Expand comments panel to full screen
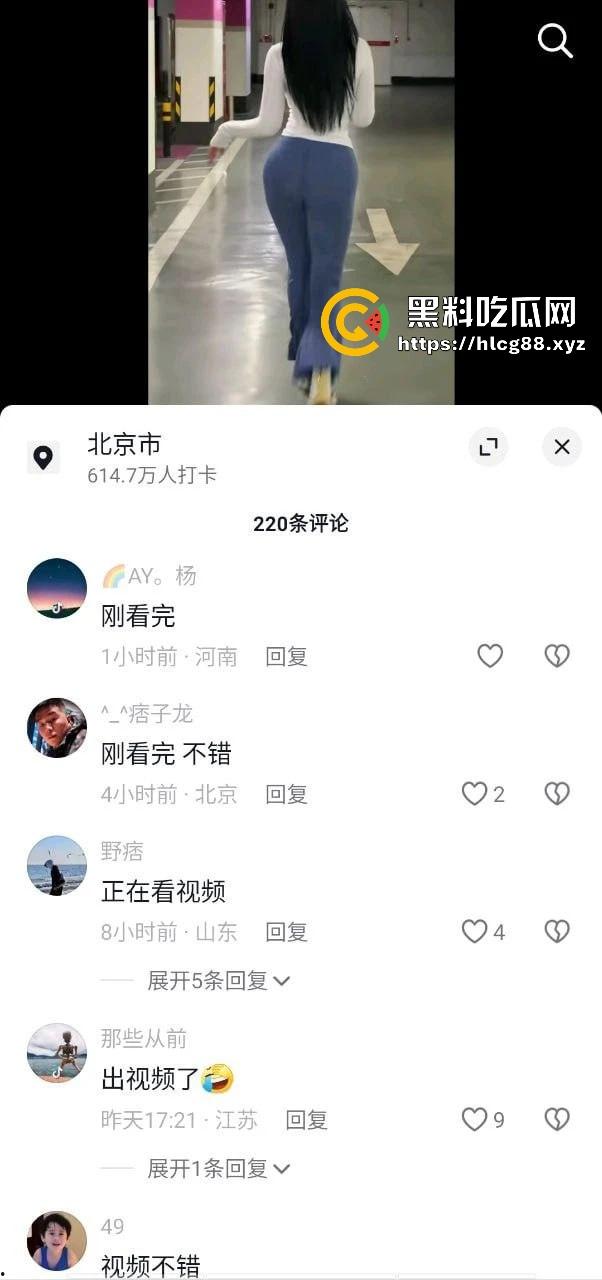Viewport: 602px width, 1280px height. coord(488,447)
